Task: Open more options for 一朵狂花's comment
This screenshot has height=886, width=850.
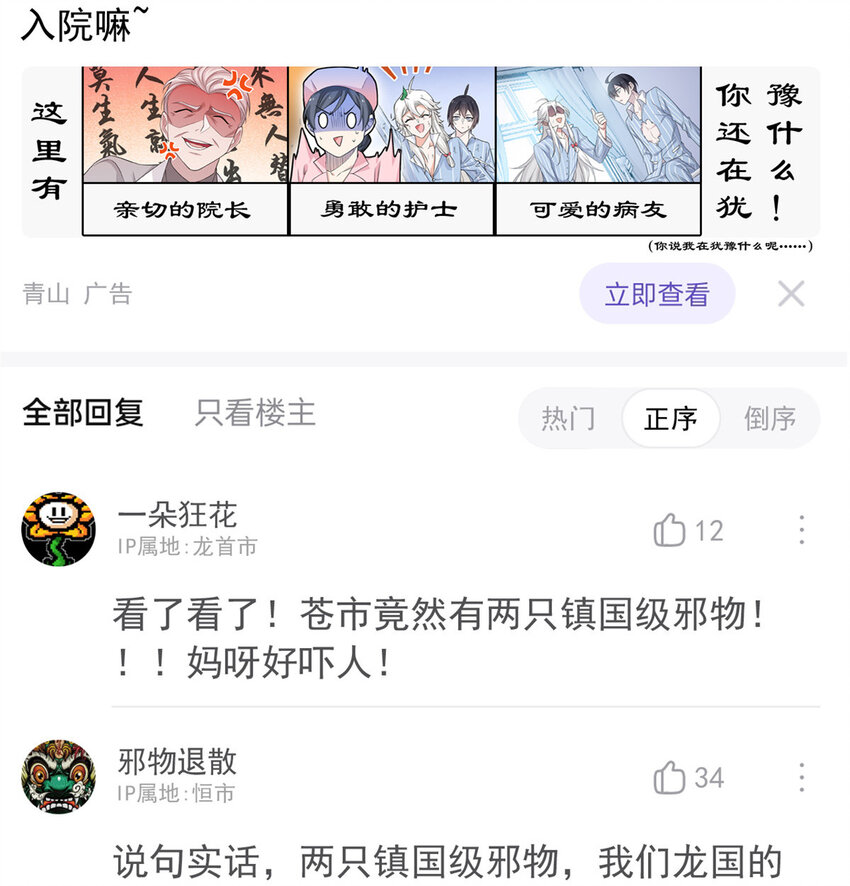Action: 801,530
